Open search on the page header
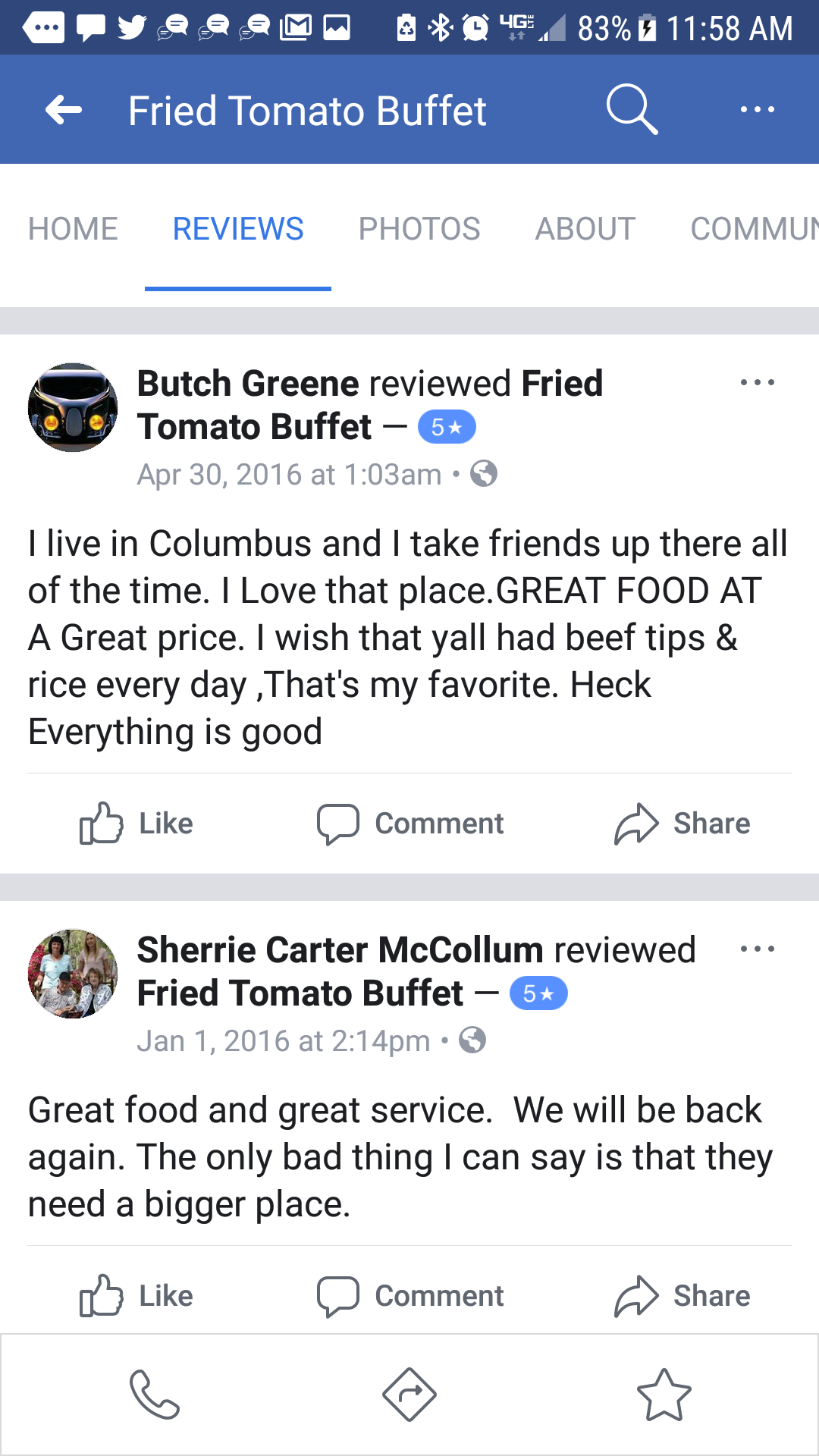 pos(631,110)
